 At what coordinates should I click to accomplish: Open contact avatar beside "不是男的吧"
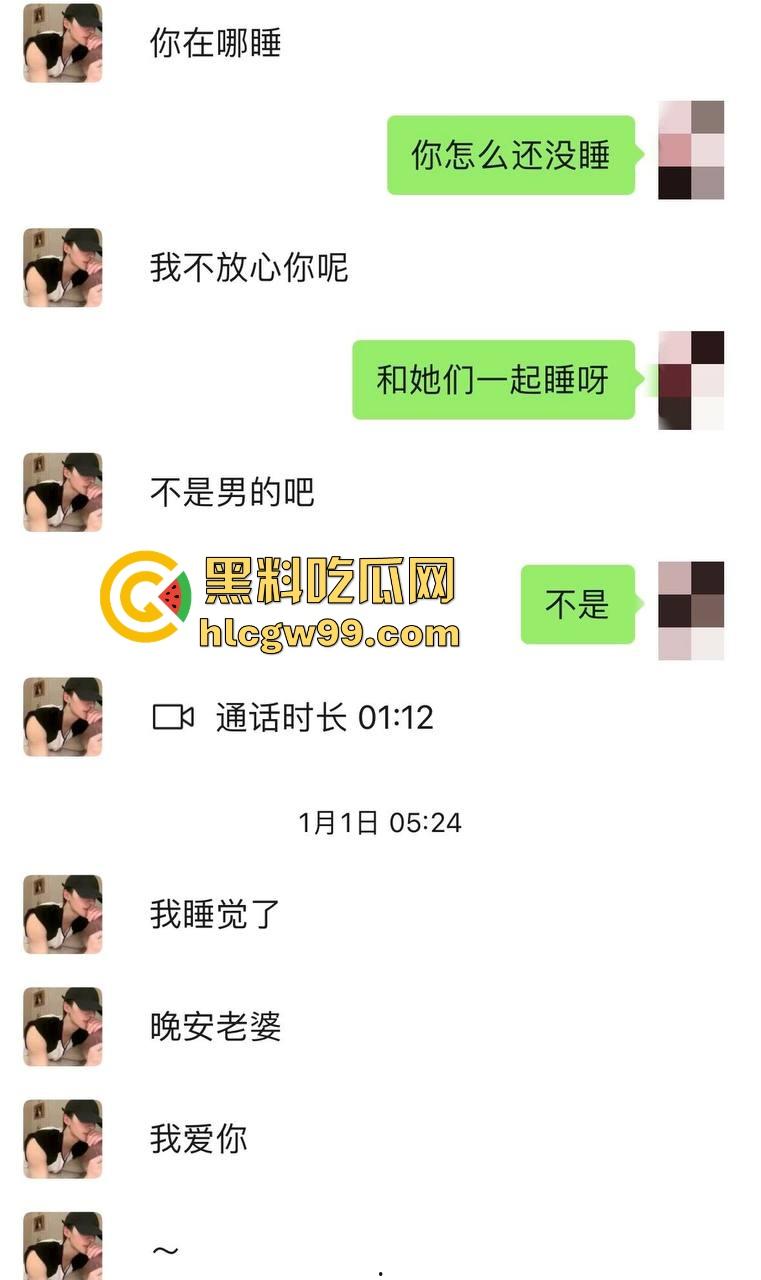[x=63, y=492]
